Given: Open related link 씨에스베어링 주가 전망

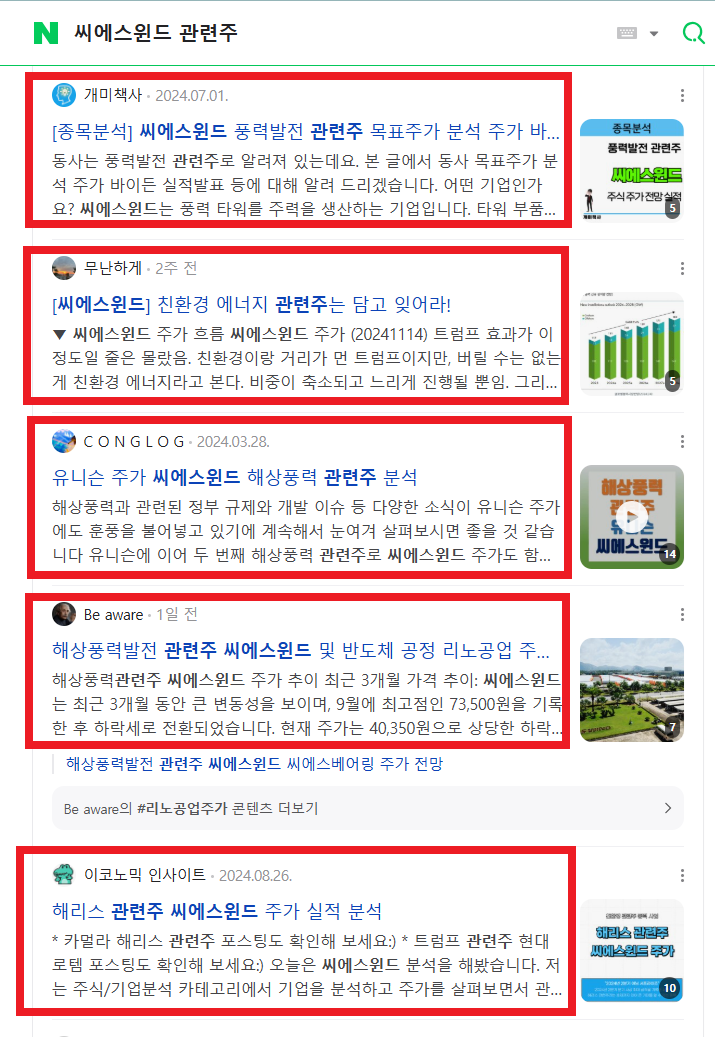Looking at the screenshot, I should 254,764.
